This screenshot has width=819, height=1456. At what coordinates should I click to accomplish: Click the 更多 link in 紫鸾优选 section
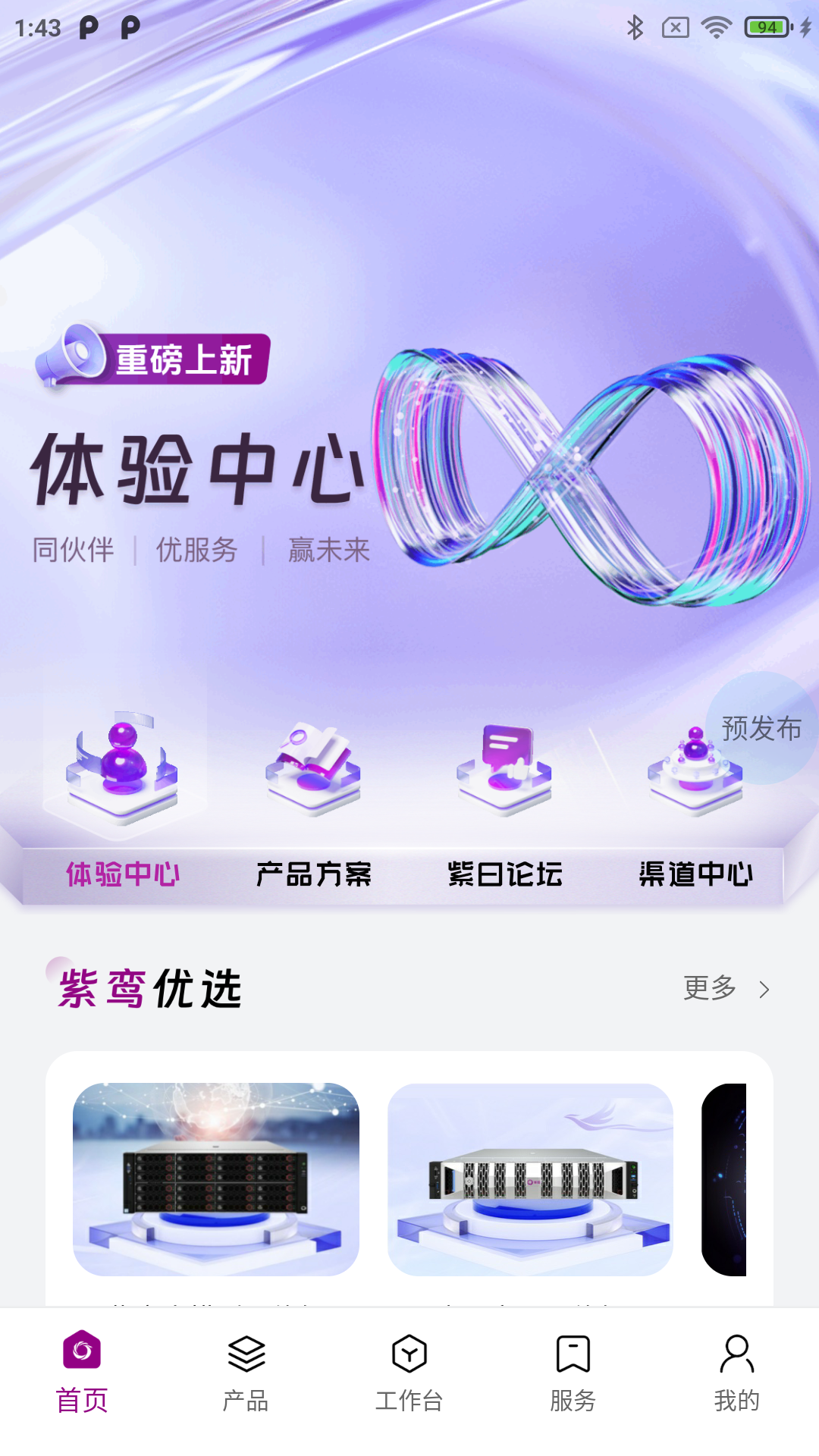pyautogui.click(x=711, y=988)
